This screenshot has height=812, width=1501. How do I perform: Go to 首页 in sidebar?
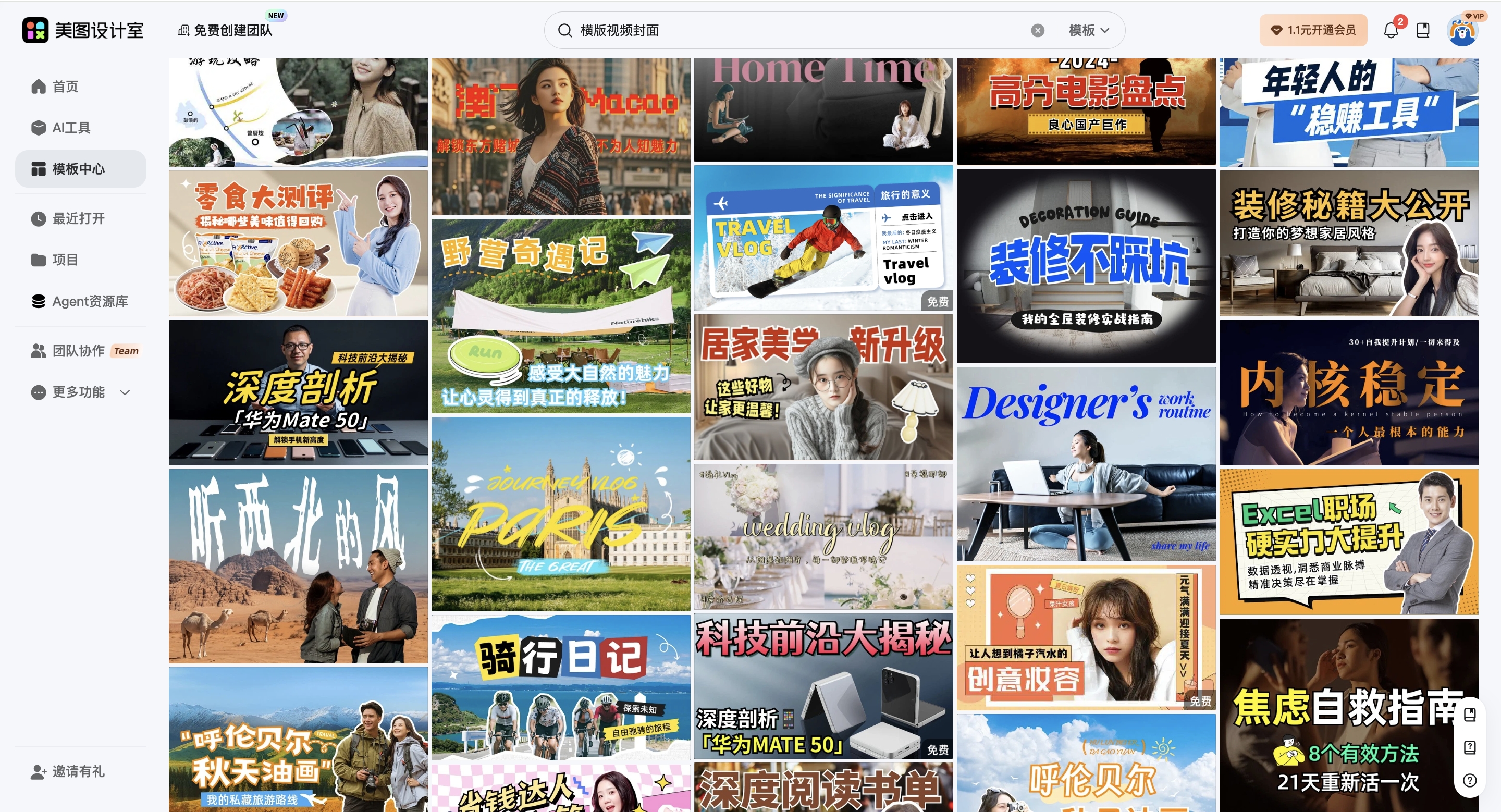(x=65, y=87)
